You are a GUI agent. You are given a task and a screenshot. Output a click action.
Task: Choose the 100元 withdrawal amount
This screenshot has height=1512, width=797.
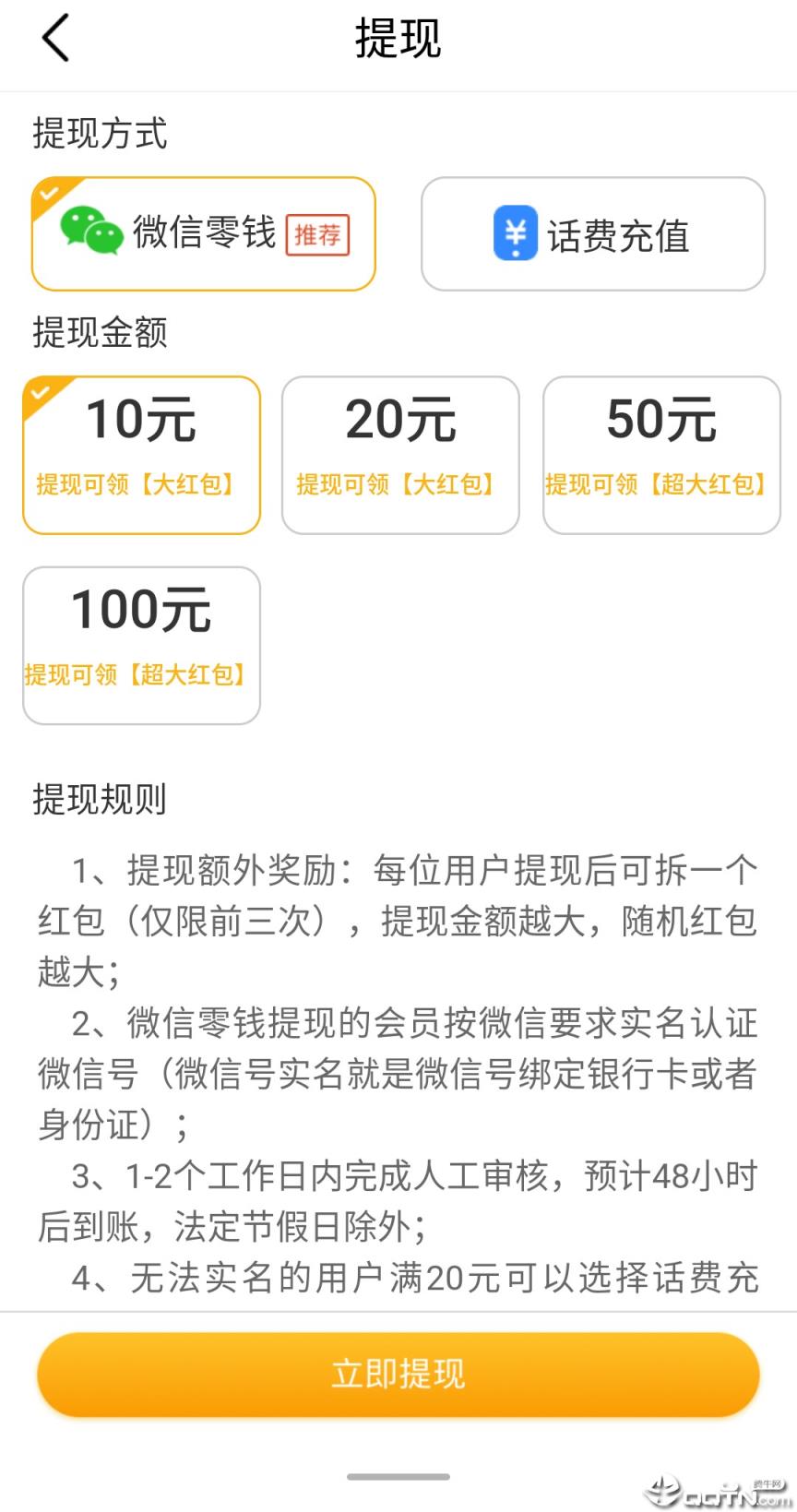(x=140, y=644)
